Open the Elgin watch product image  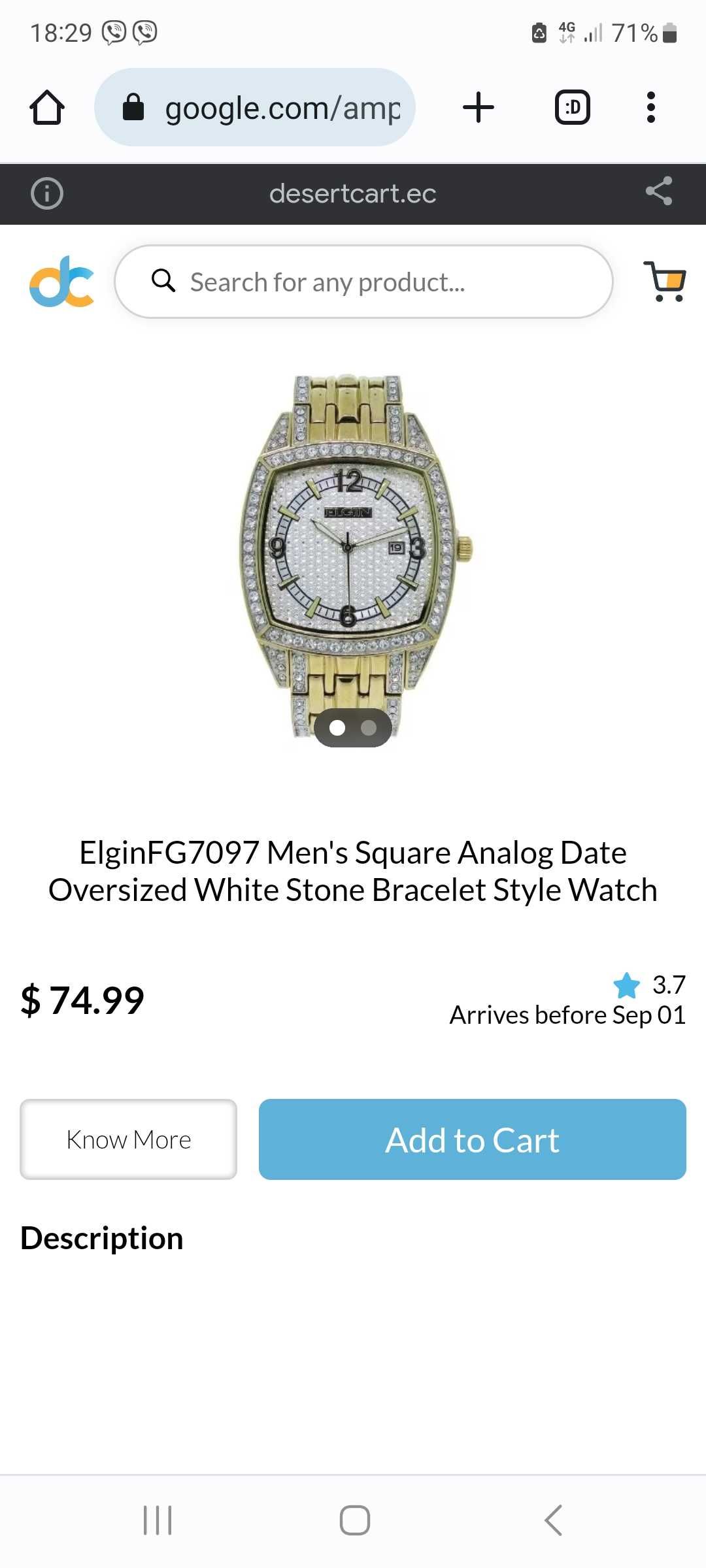pos(354,555)
